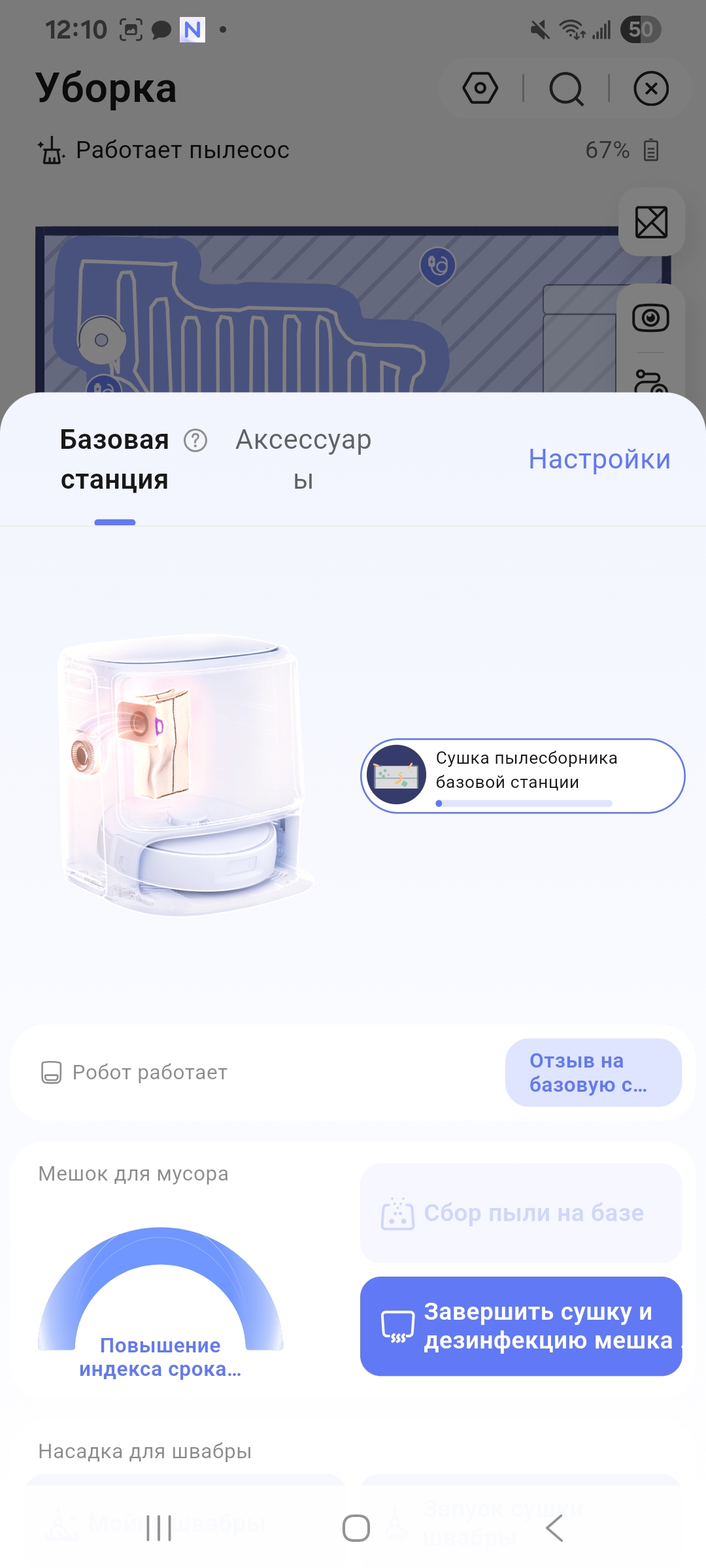Show help for Базовая станция
This screenshot has height=1568, width=706.
click(195, 441)
